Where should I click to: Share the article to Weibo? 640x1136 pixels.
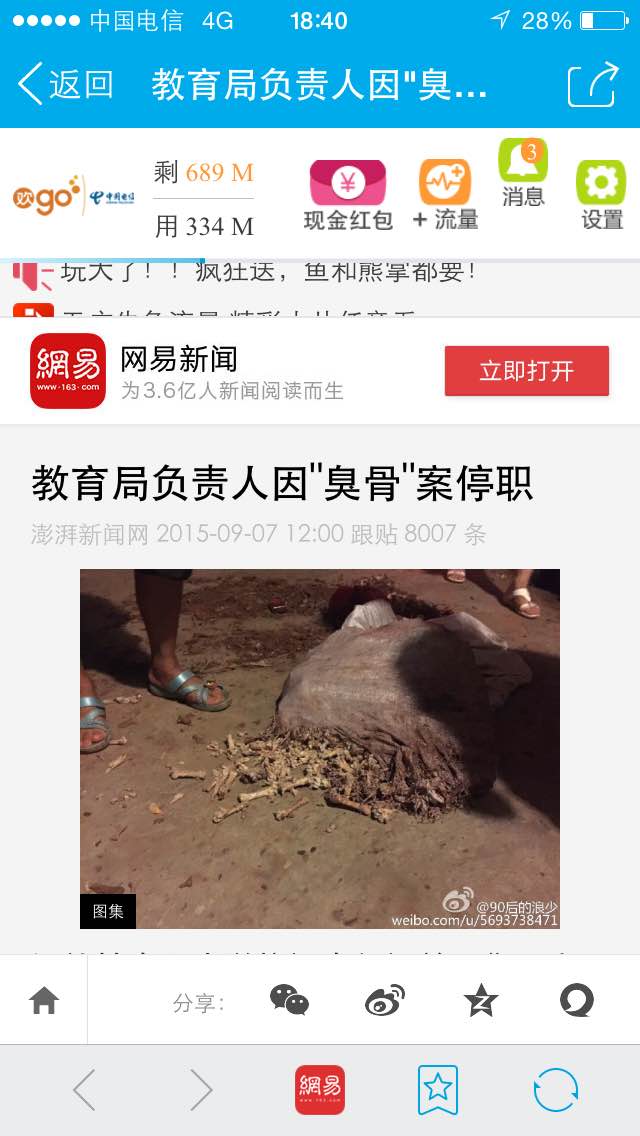385,1001
